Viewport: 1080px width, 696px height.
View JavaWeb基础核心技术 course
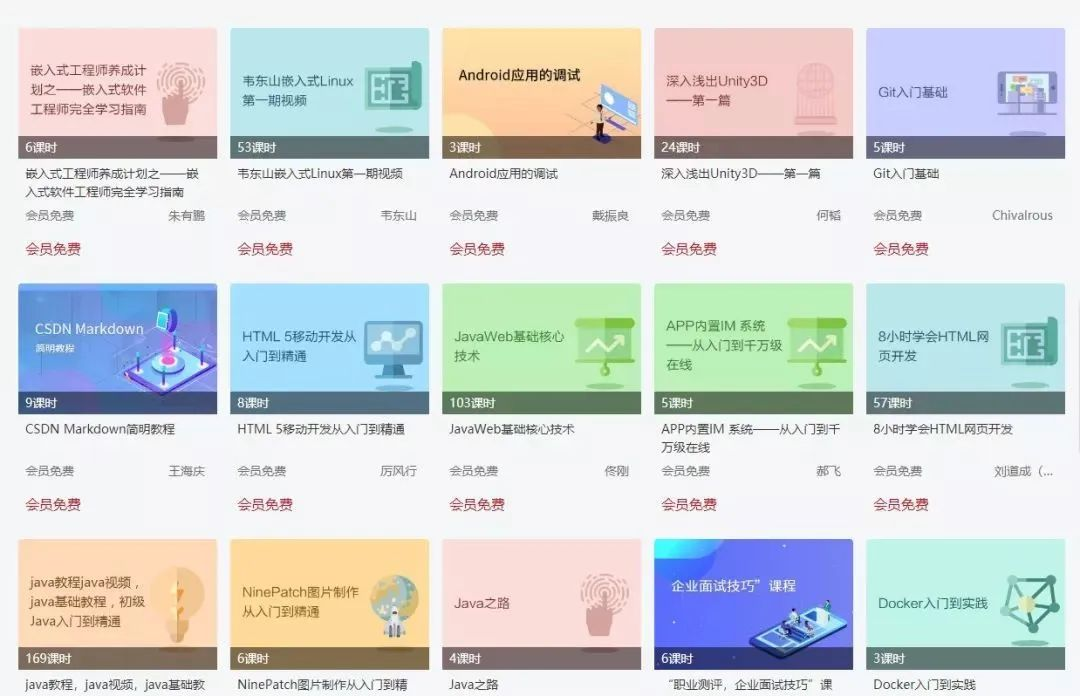point(541,348)
